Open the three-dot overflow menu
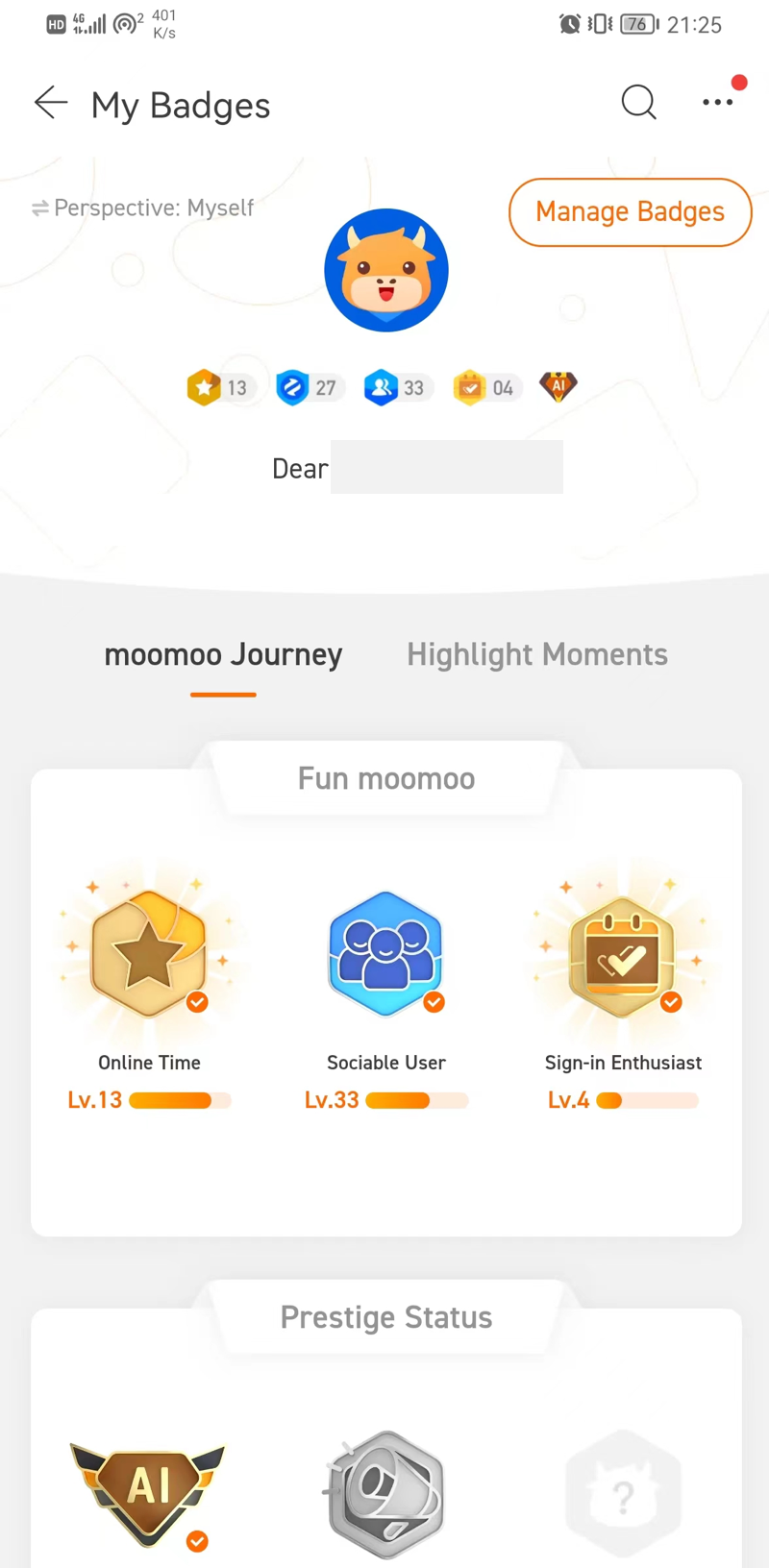Viewport: 769px width, 1568px height. coord(717,102)
